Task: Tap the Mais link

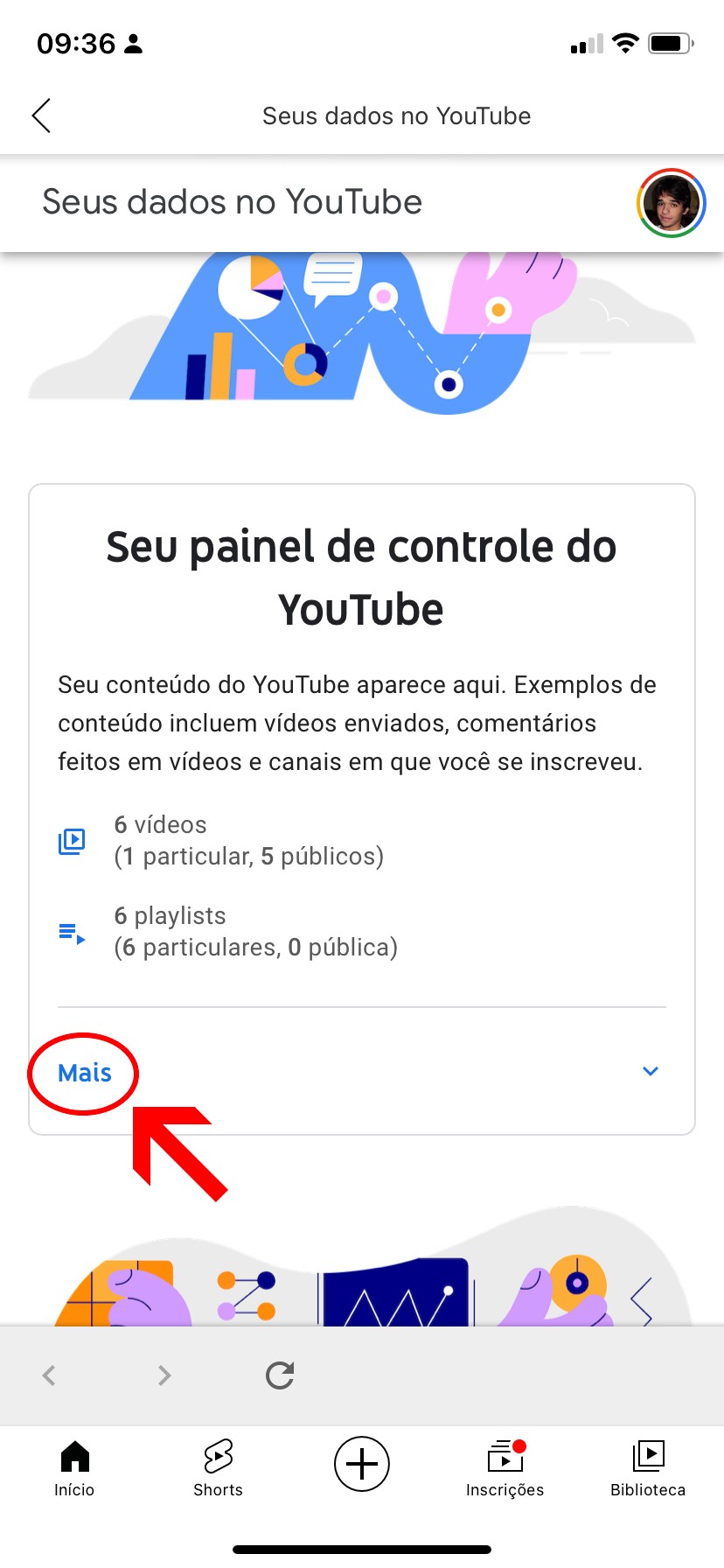Action: 85,1073
